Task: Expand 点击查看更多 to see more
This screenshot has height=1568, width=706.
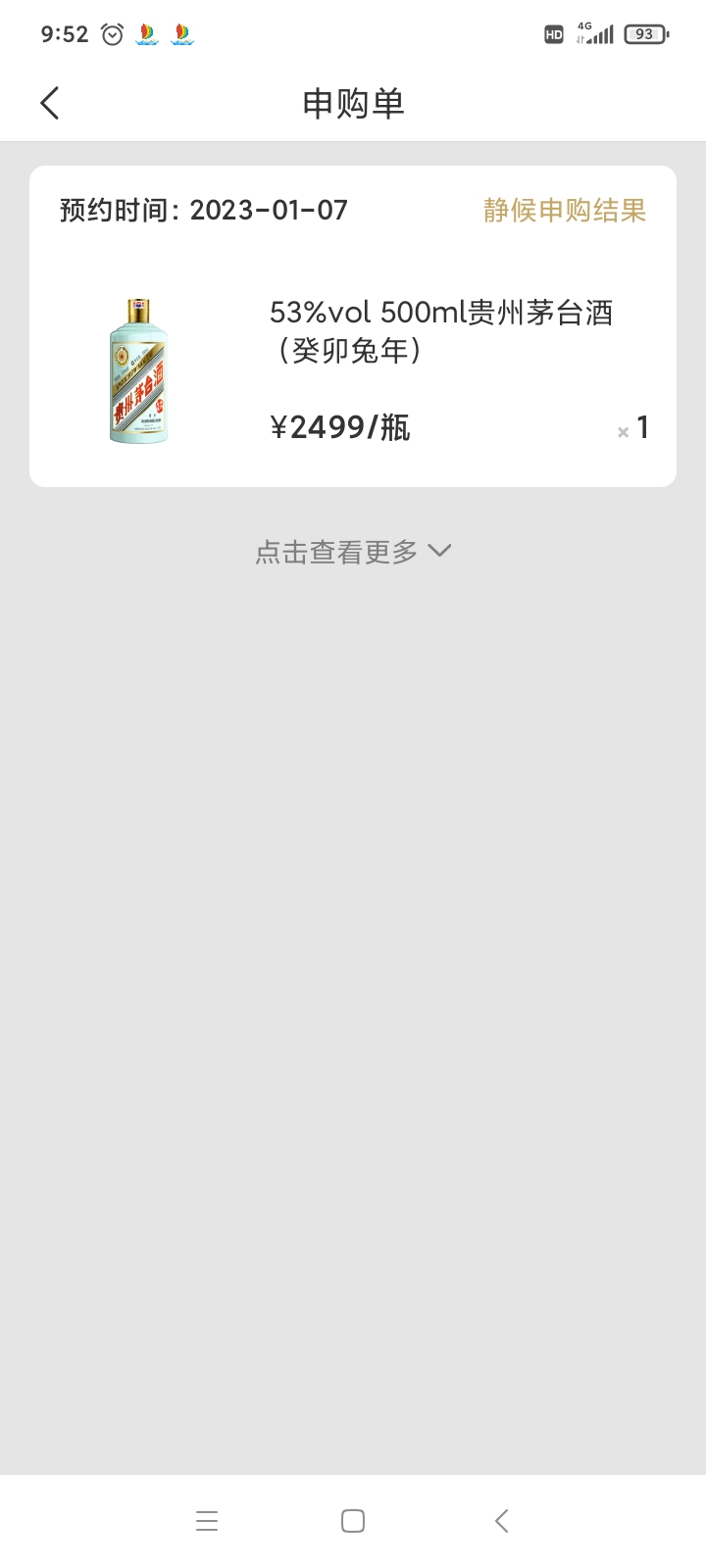Action: tap(353, 552)
